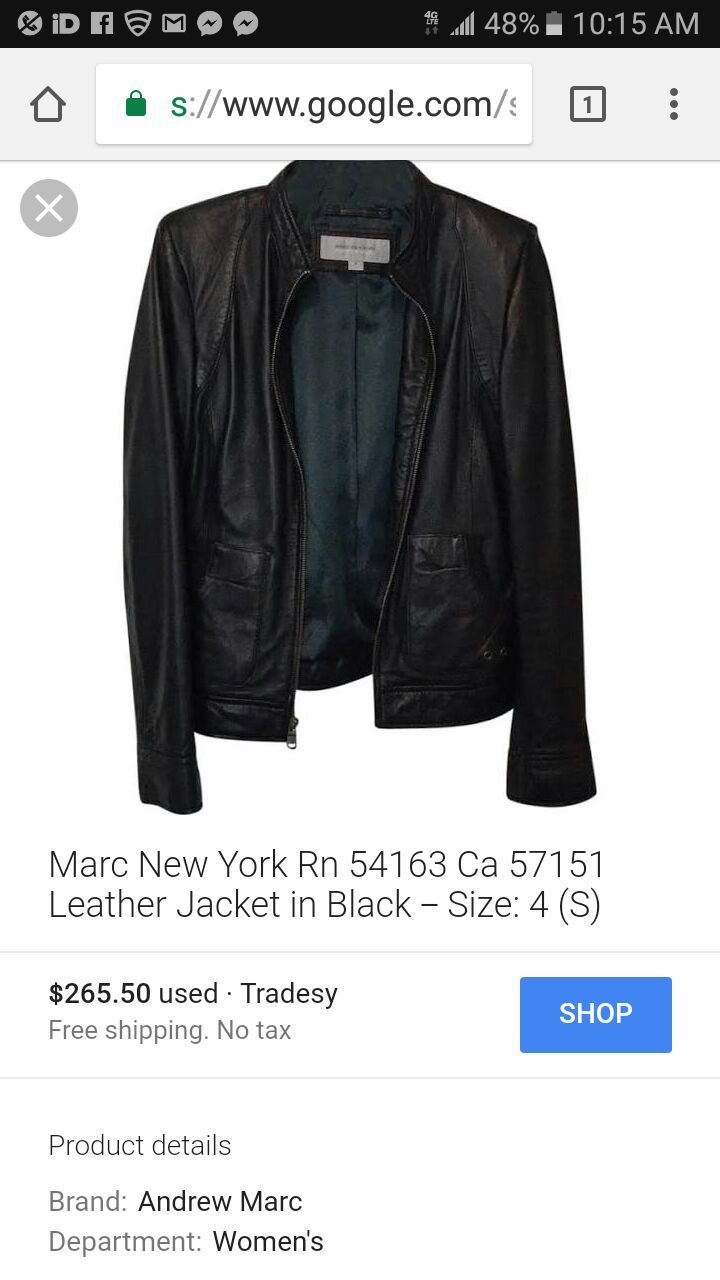Screen dimensions: 720x1280
Task: Tap the SHOP button for Tradesy
Action: point(595,1014)
